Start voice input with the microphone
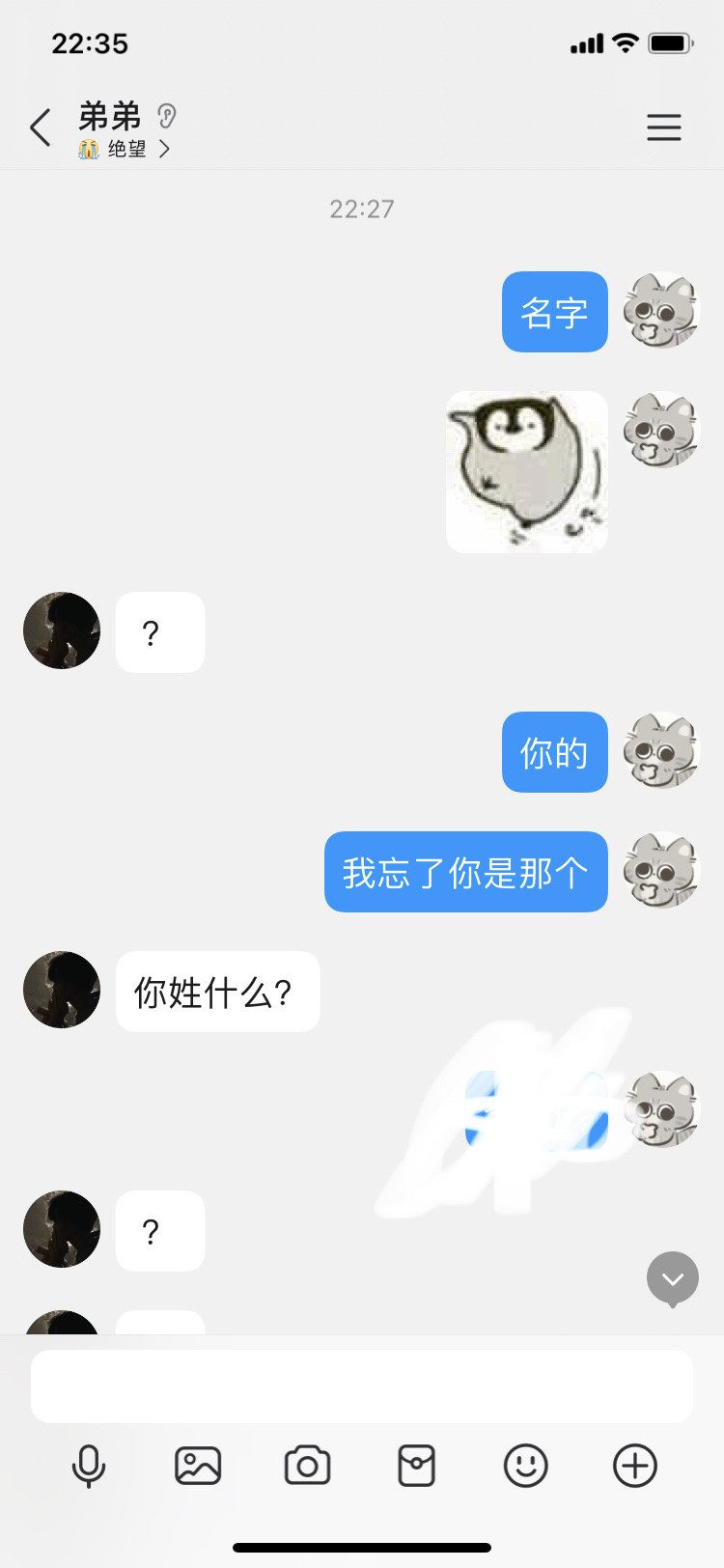724x1568 pixels. 89,1466
